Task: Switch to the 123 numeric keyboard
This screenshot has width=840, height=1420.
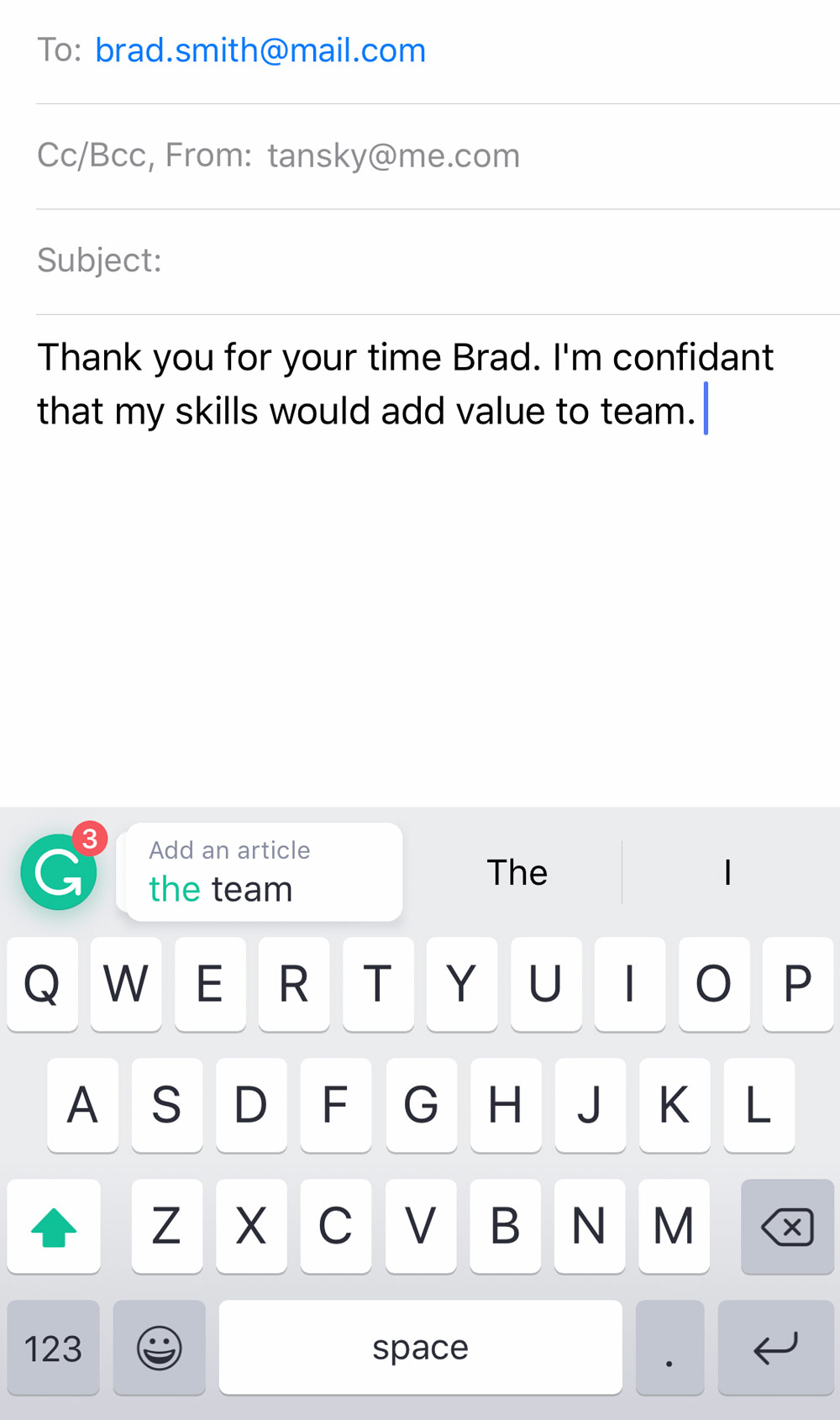Action: (54, 1348)
